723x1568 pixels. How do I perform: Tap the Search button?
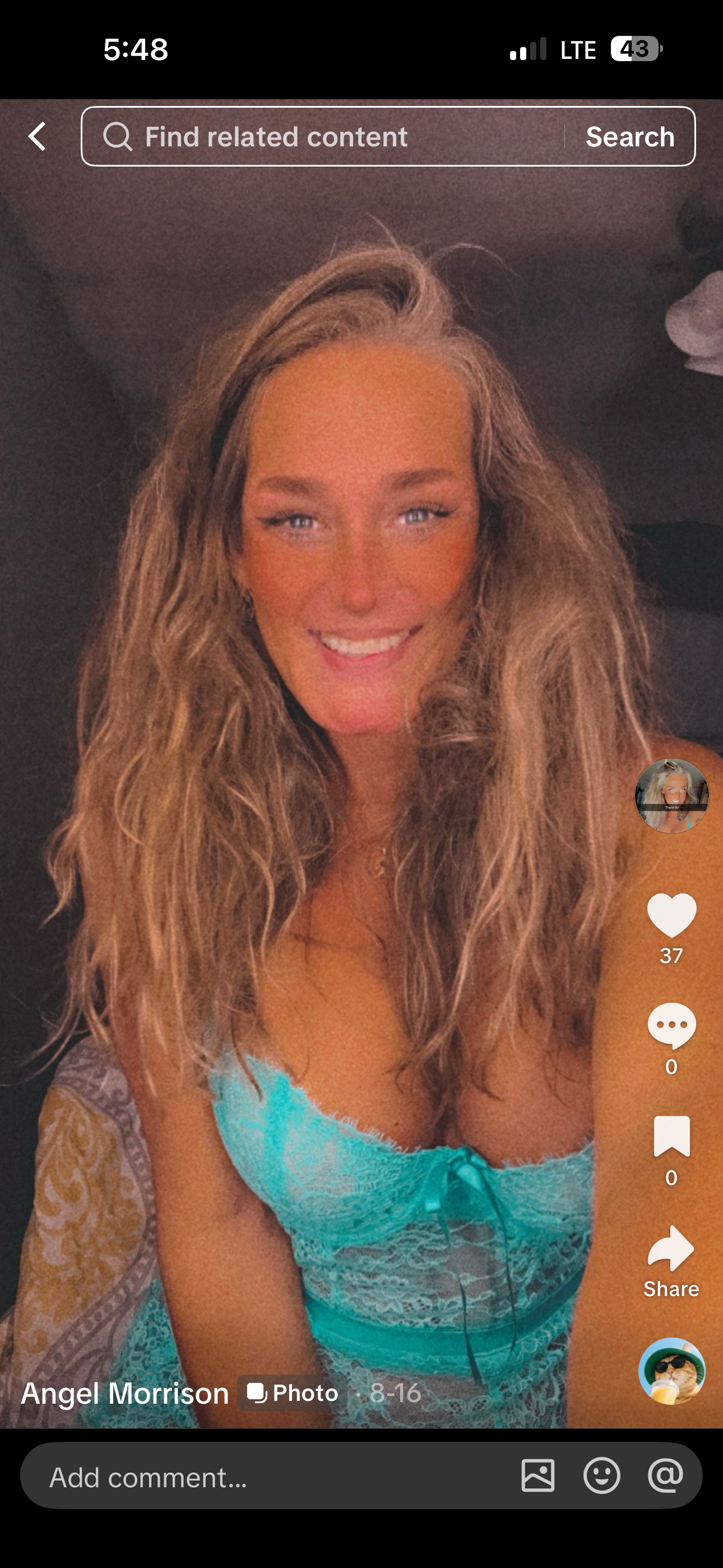(630, 136)
